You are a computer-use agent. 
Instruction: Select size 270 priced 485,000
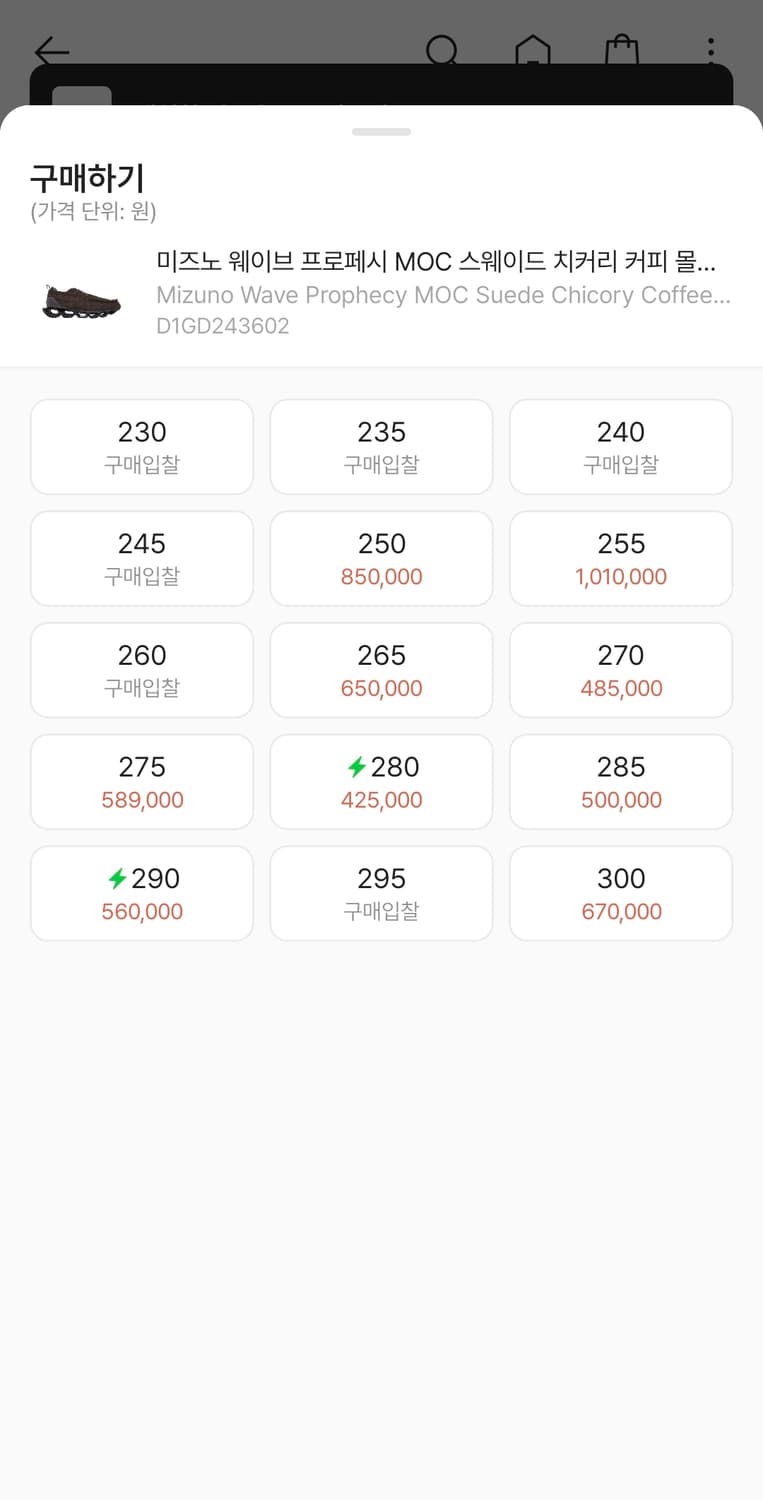pos(620,669)
